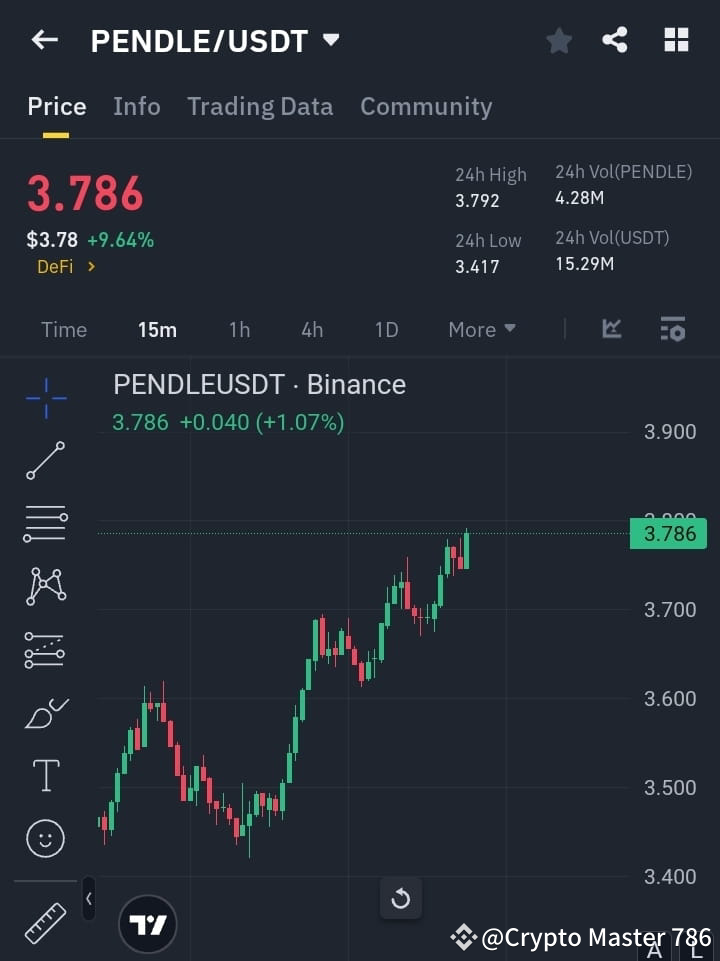Open the trading pair selector dropdown

tap(330, 40)
